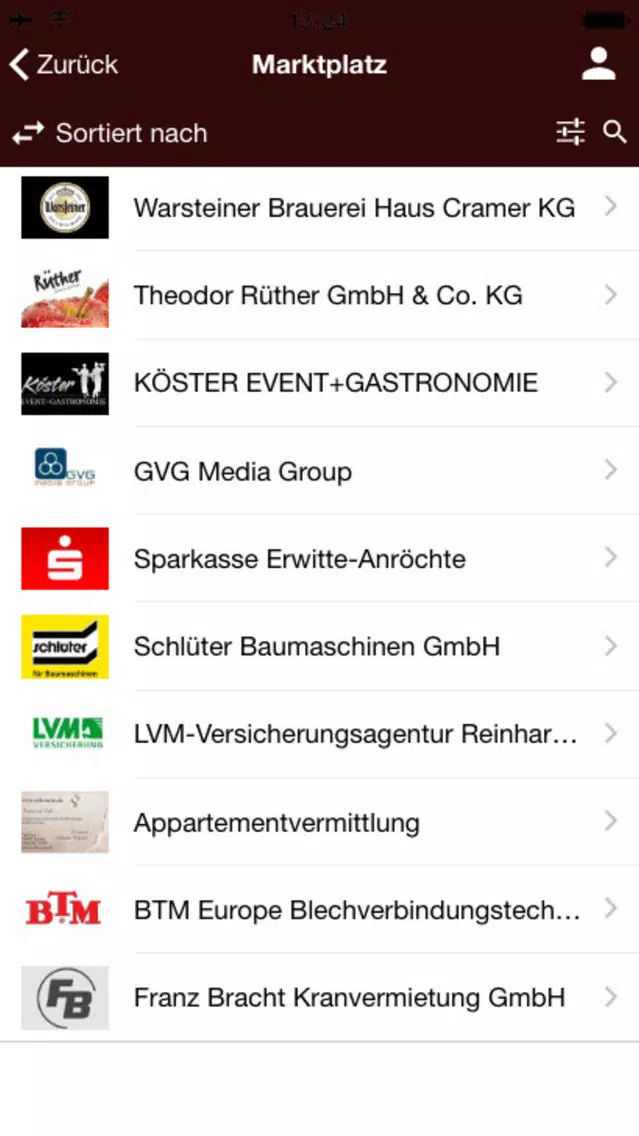The width and height of the screenshot is (639, 1136).
Task: Go back with the Zurück button
Action: [64, 64]
